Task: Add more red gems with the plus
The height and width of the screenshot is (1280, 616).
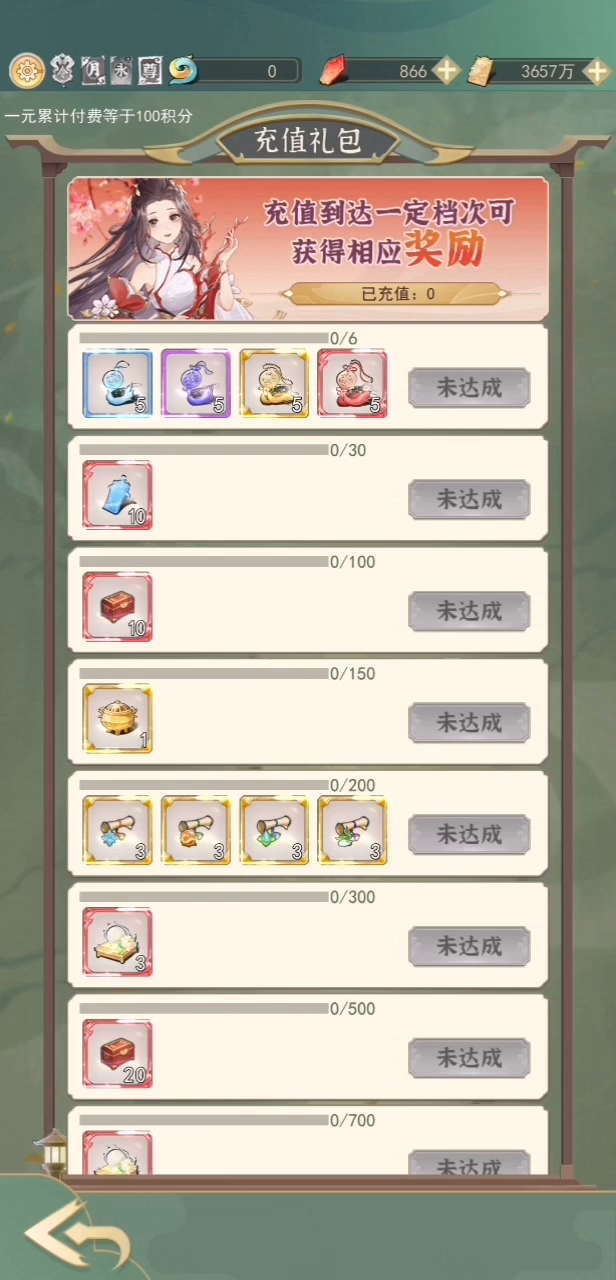Action: [x=447, y=71]
